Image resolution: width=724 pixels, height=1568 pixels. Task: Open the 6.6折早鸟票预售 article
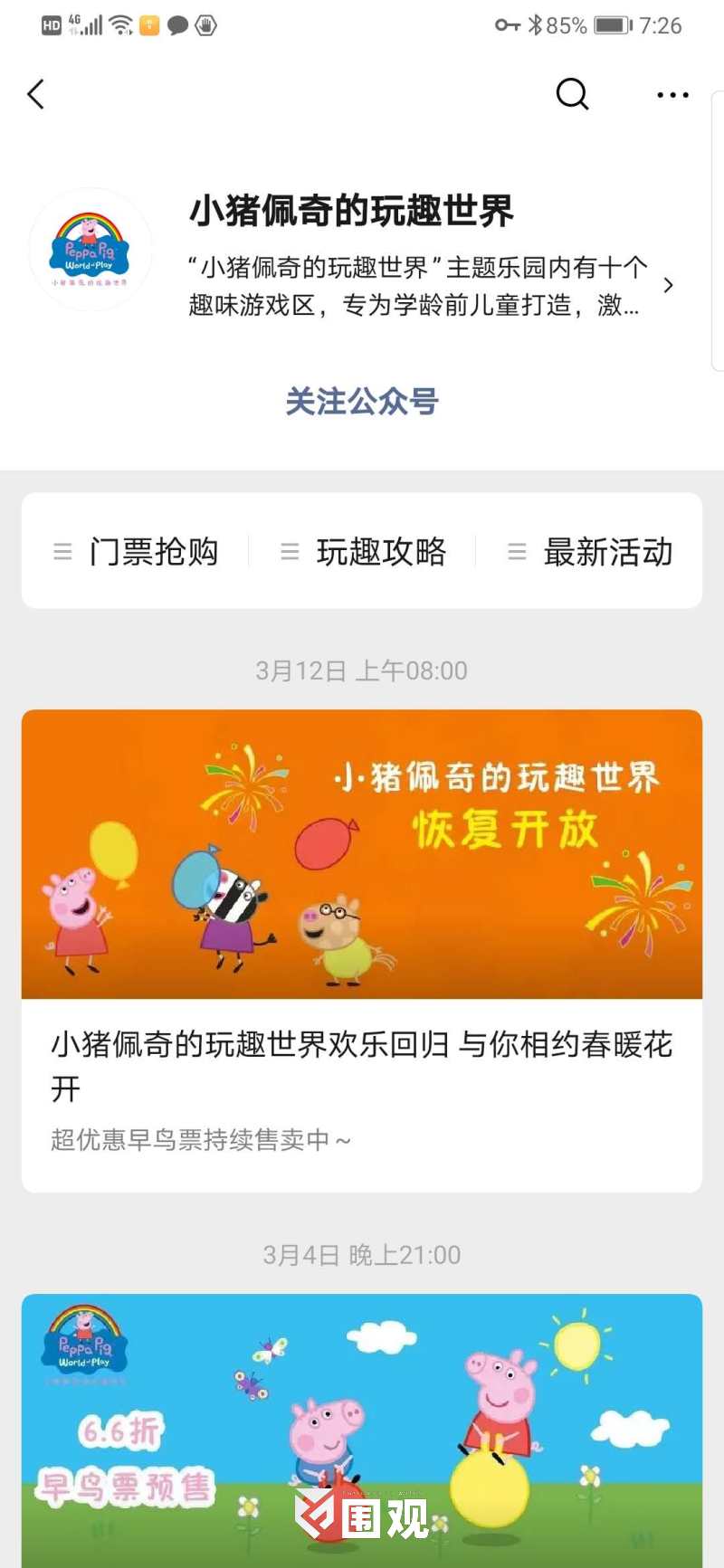362,1430
